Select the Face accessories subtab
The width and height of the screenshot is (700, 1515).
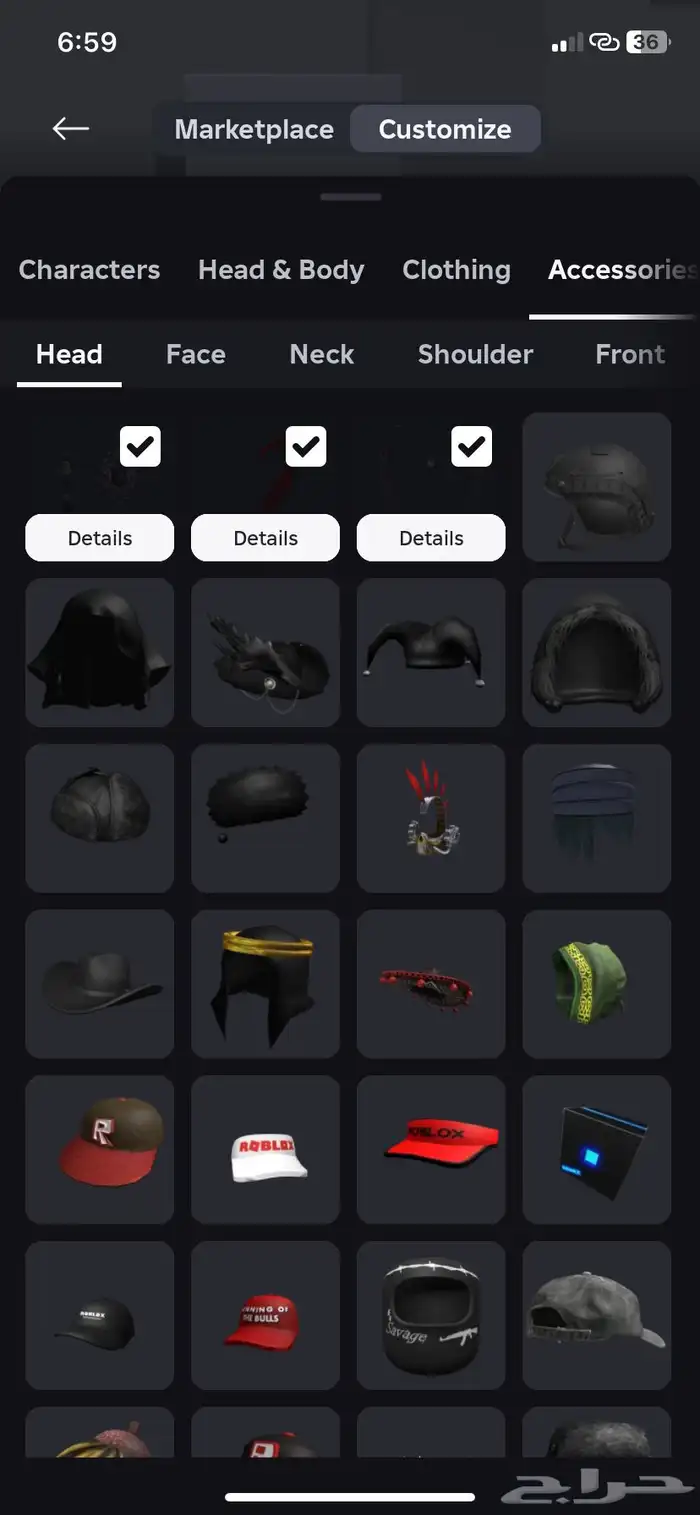point(196,354)
